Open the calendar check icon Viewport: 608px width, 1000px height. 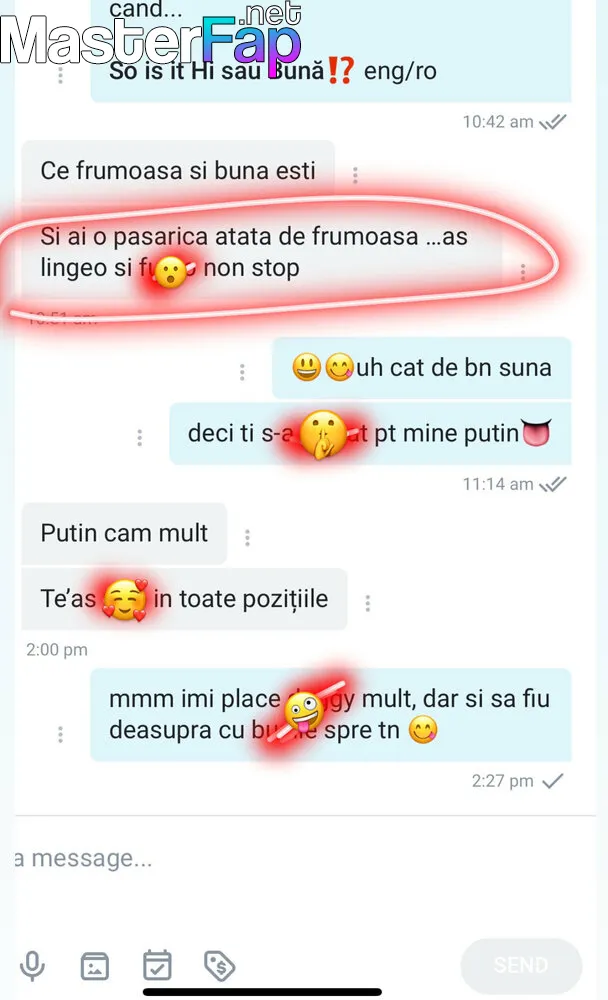157,965
